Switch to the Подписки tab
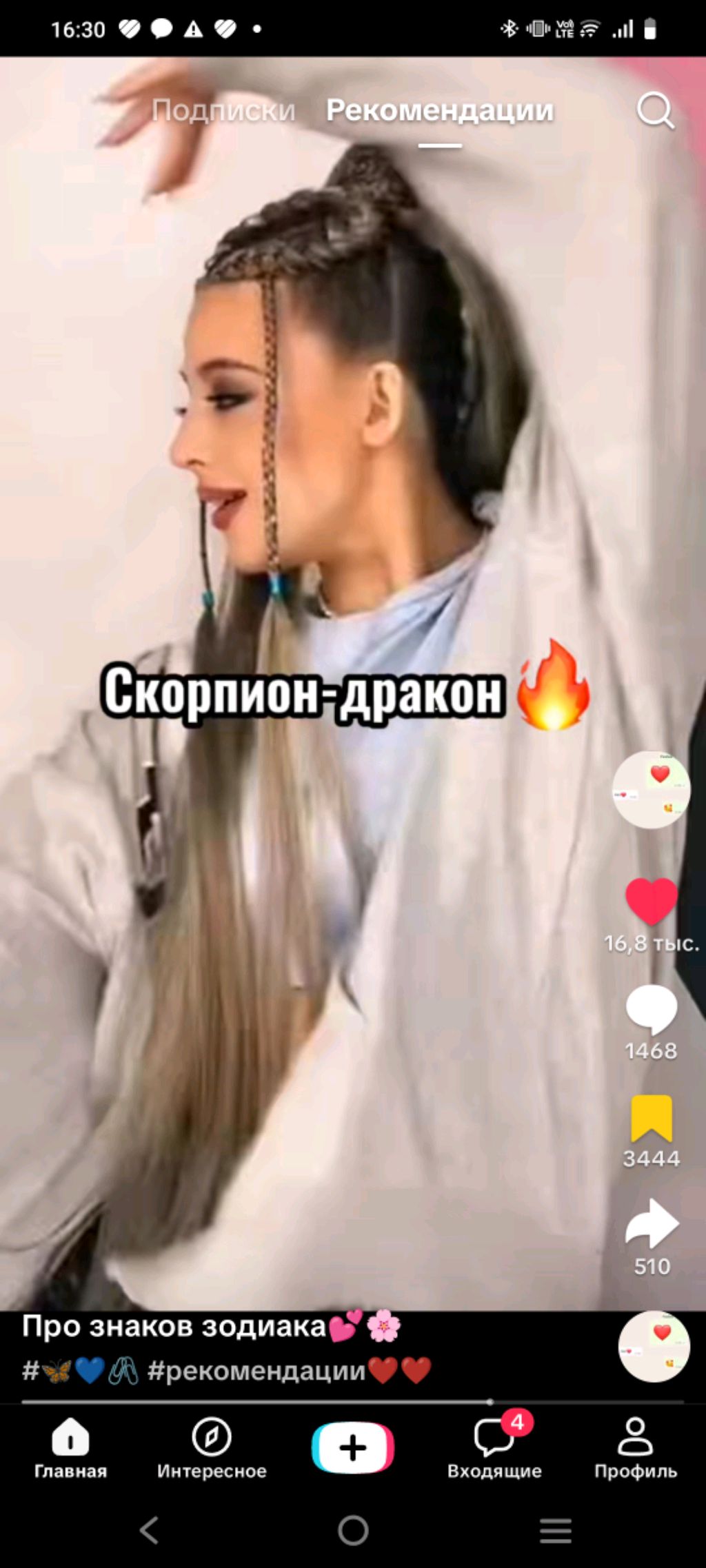706x1568 pixels. (x=223, y=110)
